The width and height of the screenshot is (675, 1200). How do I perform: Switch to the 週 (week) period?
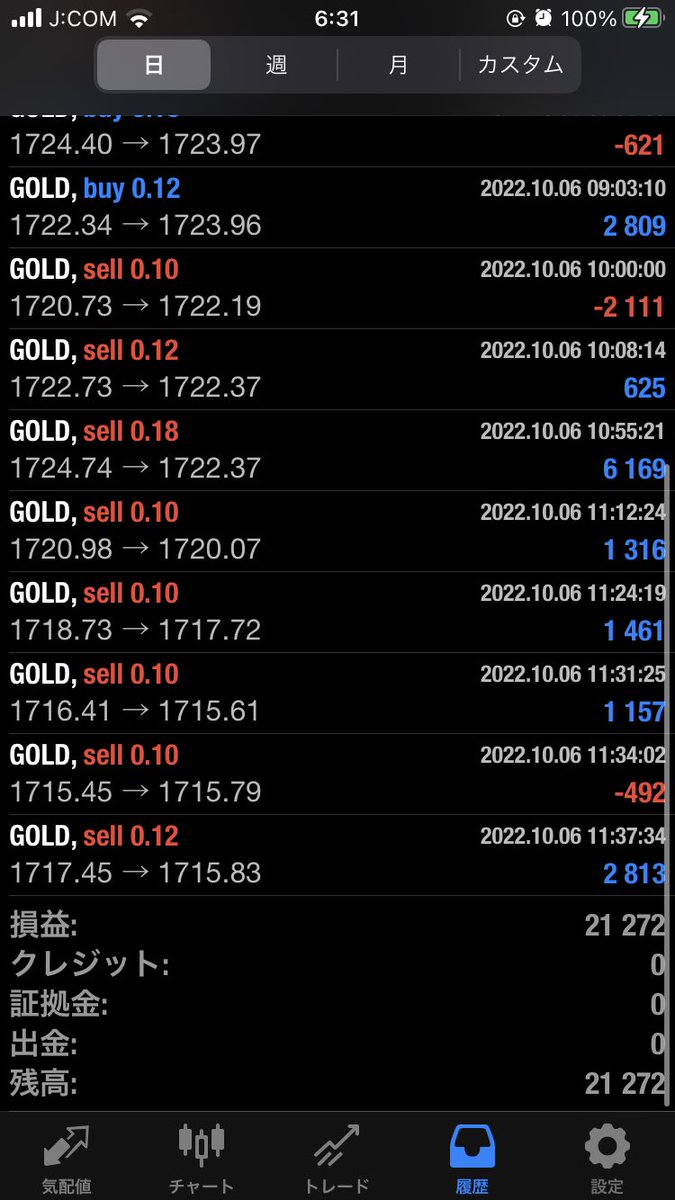click(x=276, y=65)
